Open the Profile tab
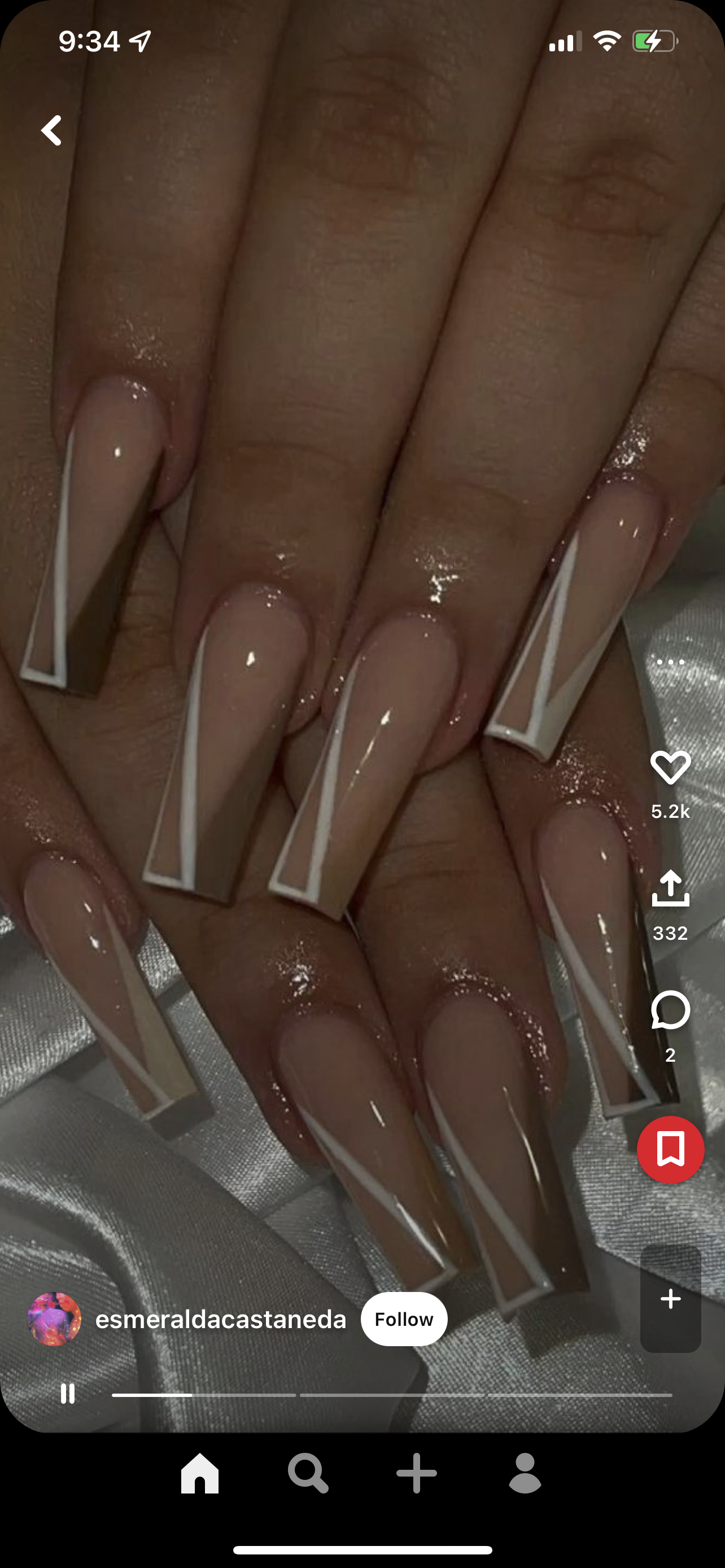 tap(525, 1474)
